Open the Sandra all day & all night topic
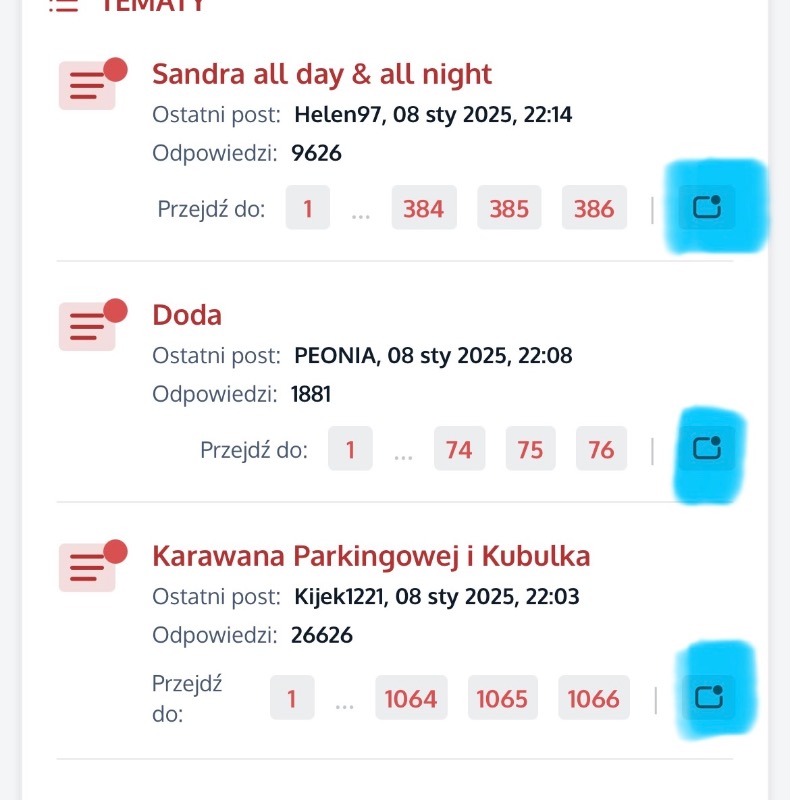This screenshot has height=800, width=790. [x=321, y=74]
